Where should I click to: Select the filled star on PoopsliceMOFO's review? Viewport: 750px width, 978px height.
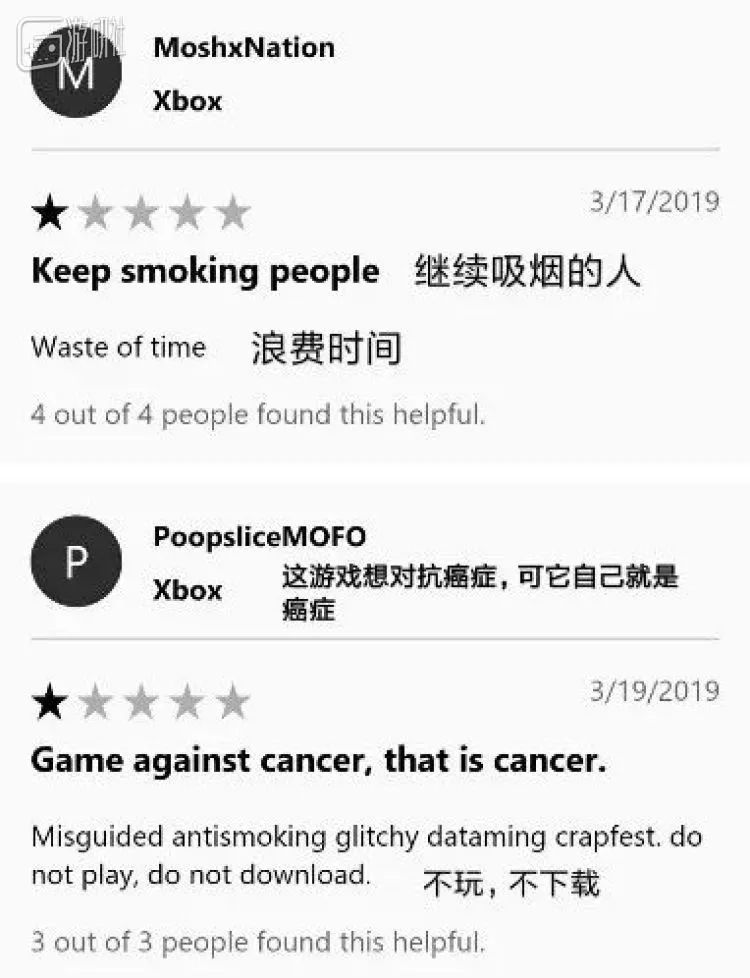pos(48,701)
